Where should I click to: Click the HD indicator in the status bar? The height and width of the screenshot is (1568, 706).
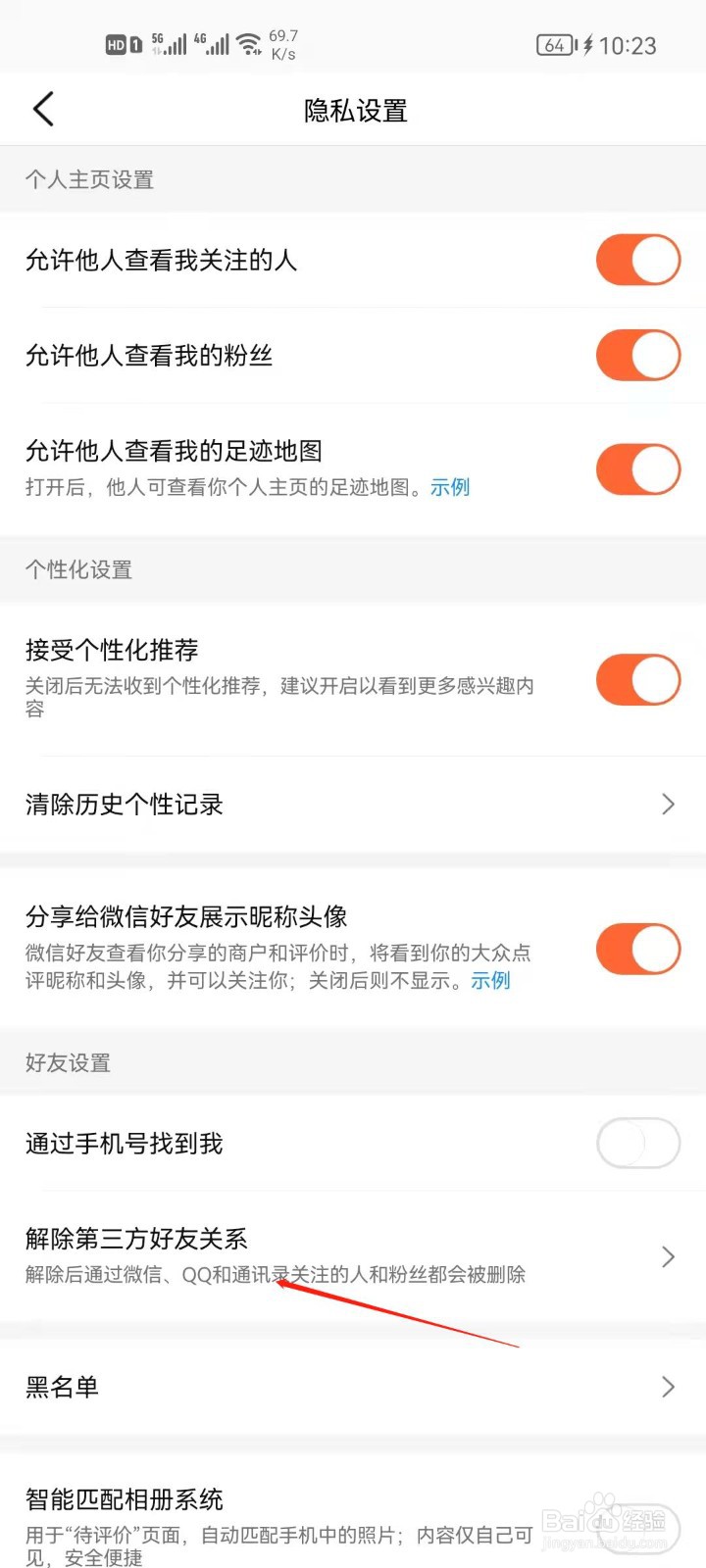(x=117, y=44)
